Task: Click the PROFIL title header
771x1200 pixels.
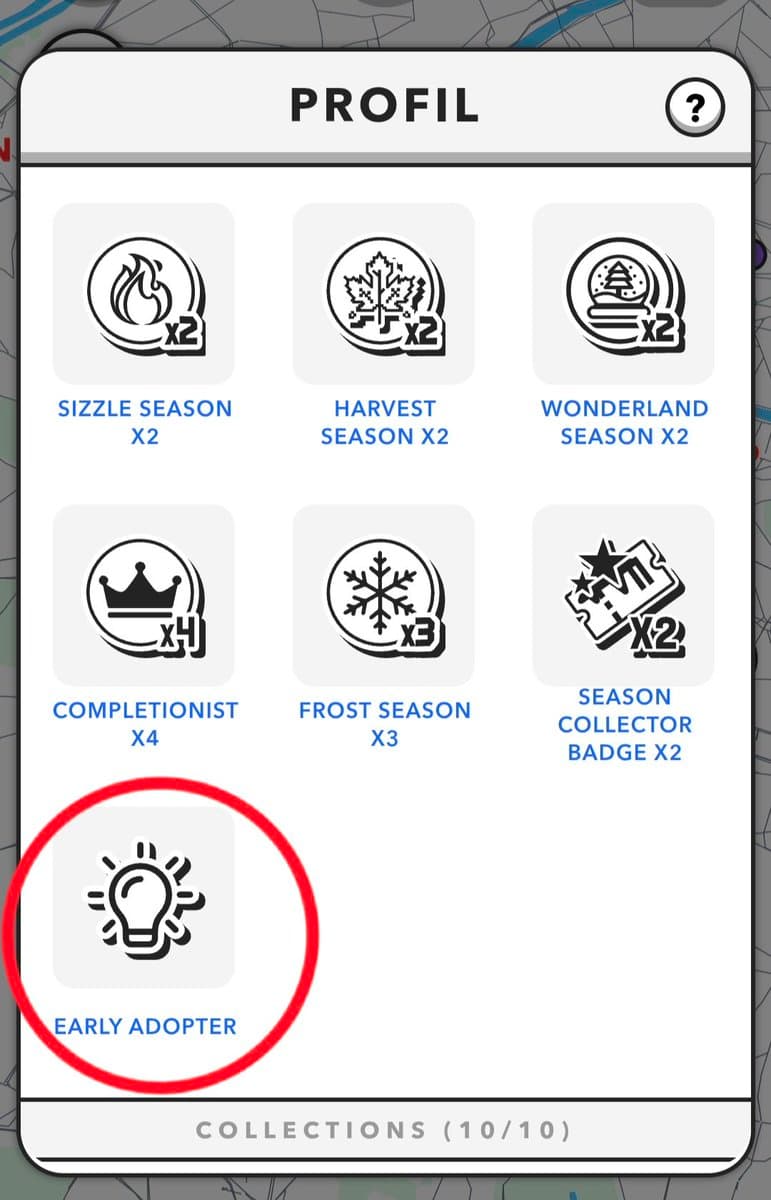Action: tap(385, 106)
